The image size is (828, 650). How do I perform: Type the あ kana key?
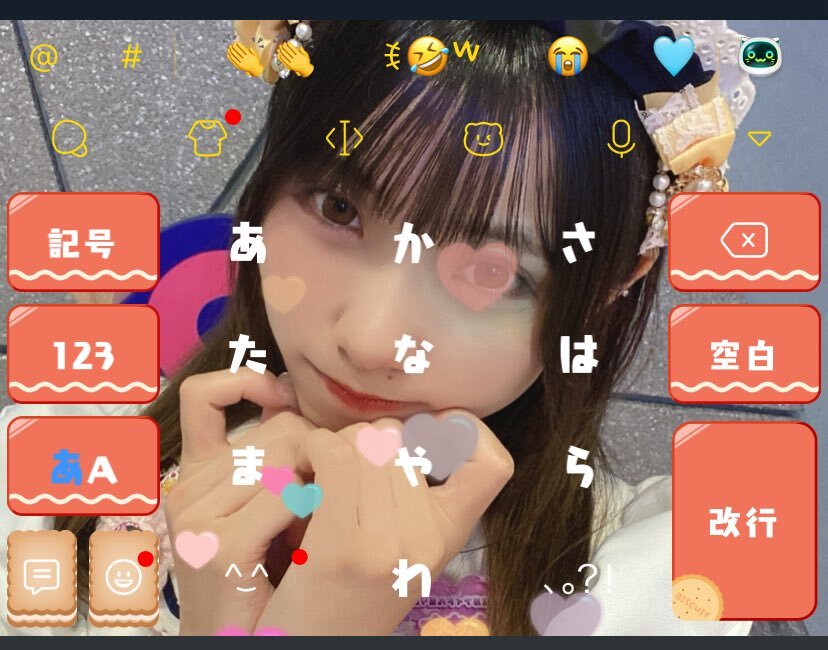point(248,242)
